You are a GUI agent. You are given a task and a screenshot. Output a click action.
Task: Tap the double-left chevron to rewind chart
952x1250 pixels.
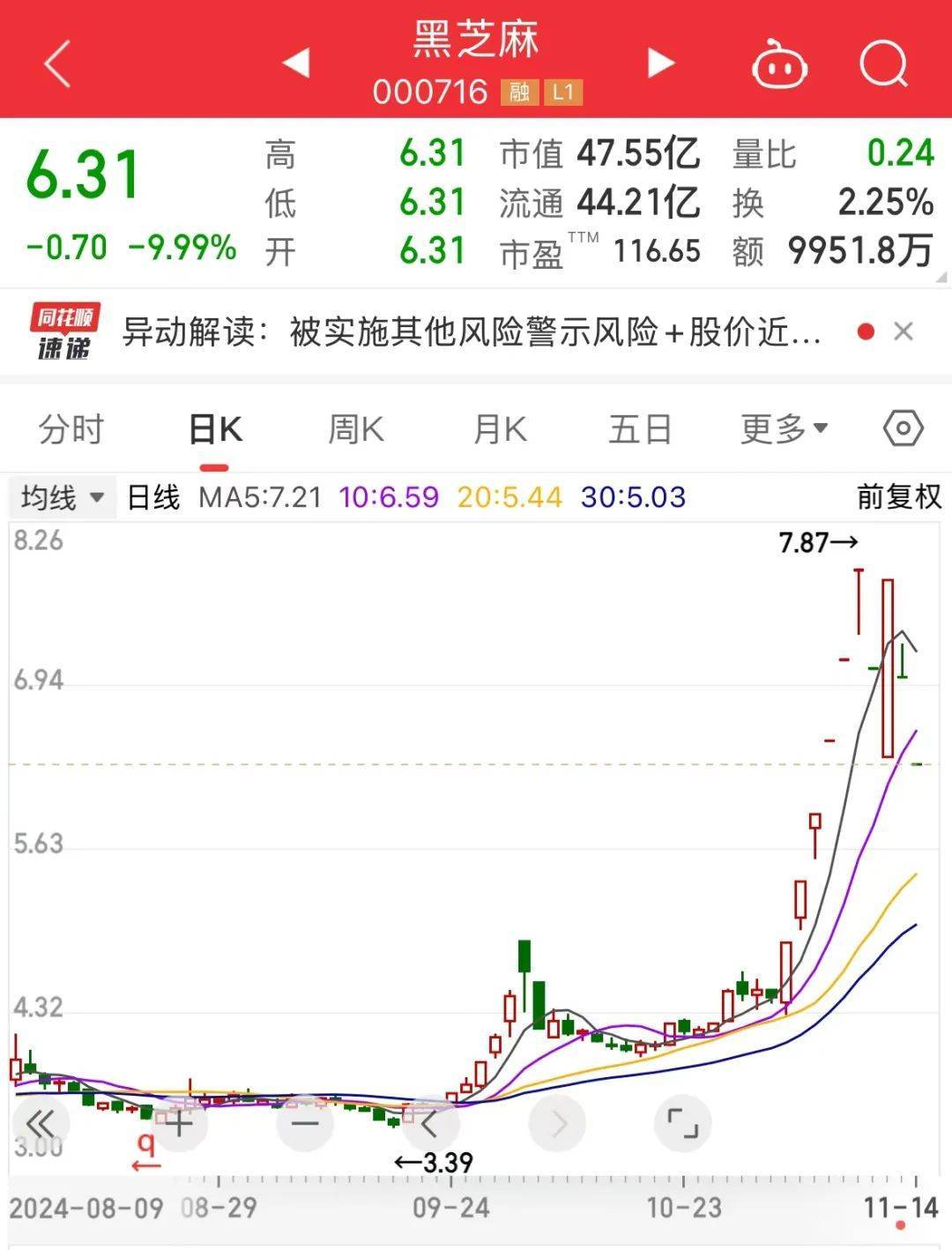pos(40,1124)
